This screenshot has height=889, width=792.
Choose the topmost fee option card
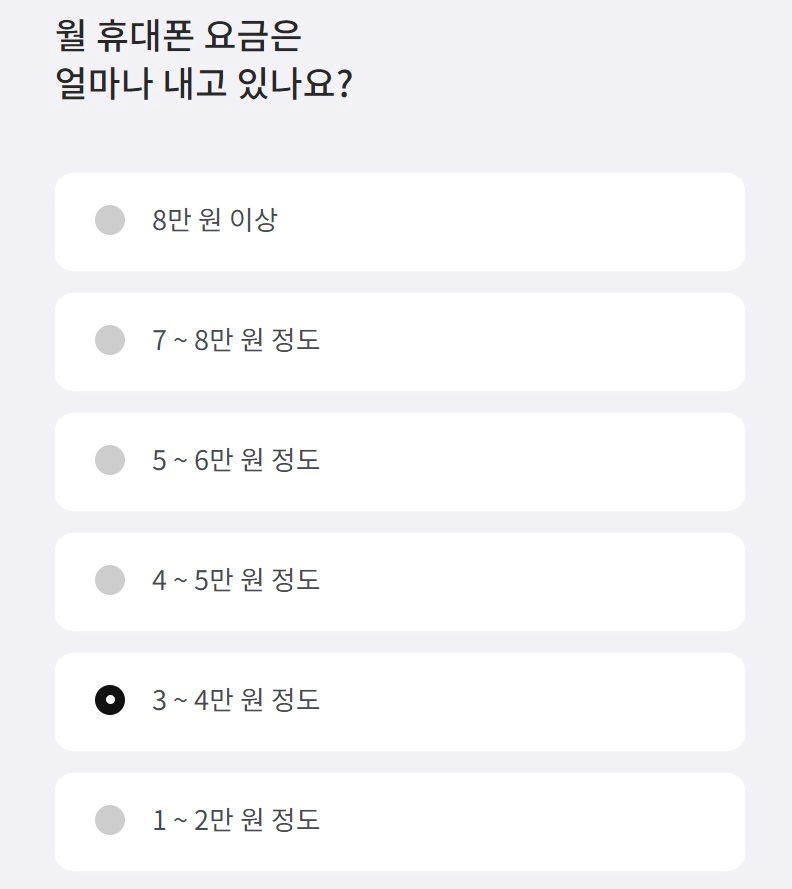point(400,221)
